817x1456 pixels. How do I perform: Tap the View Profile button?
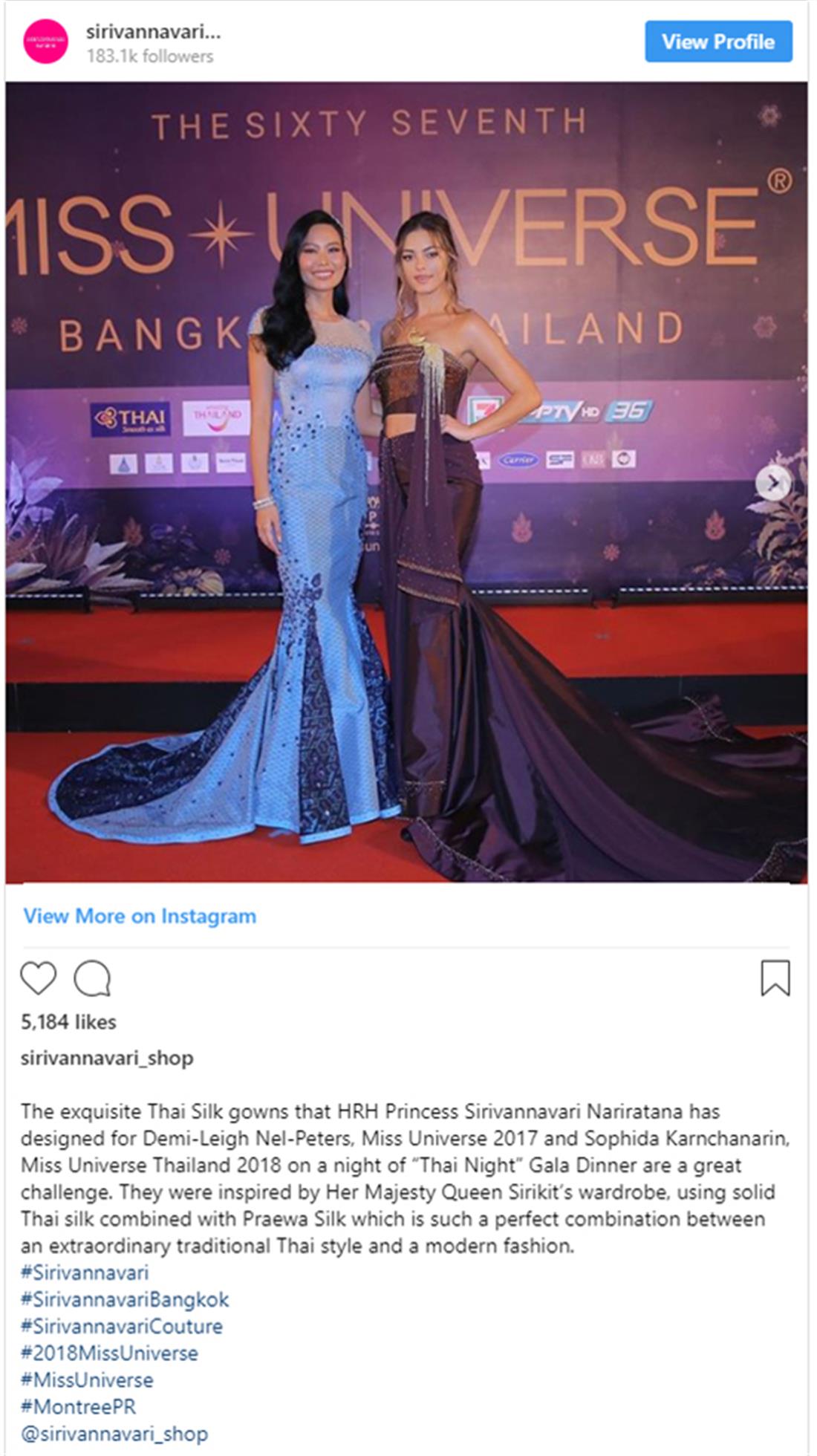[x=717, y=42]
